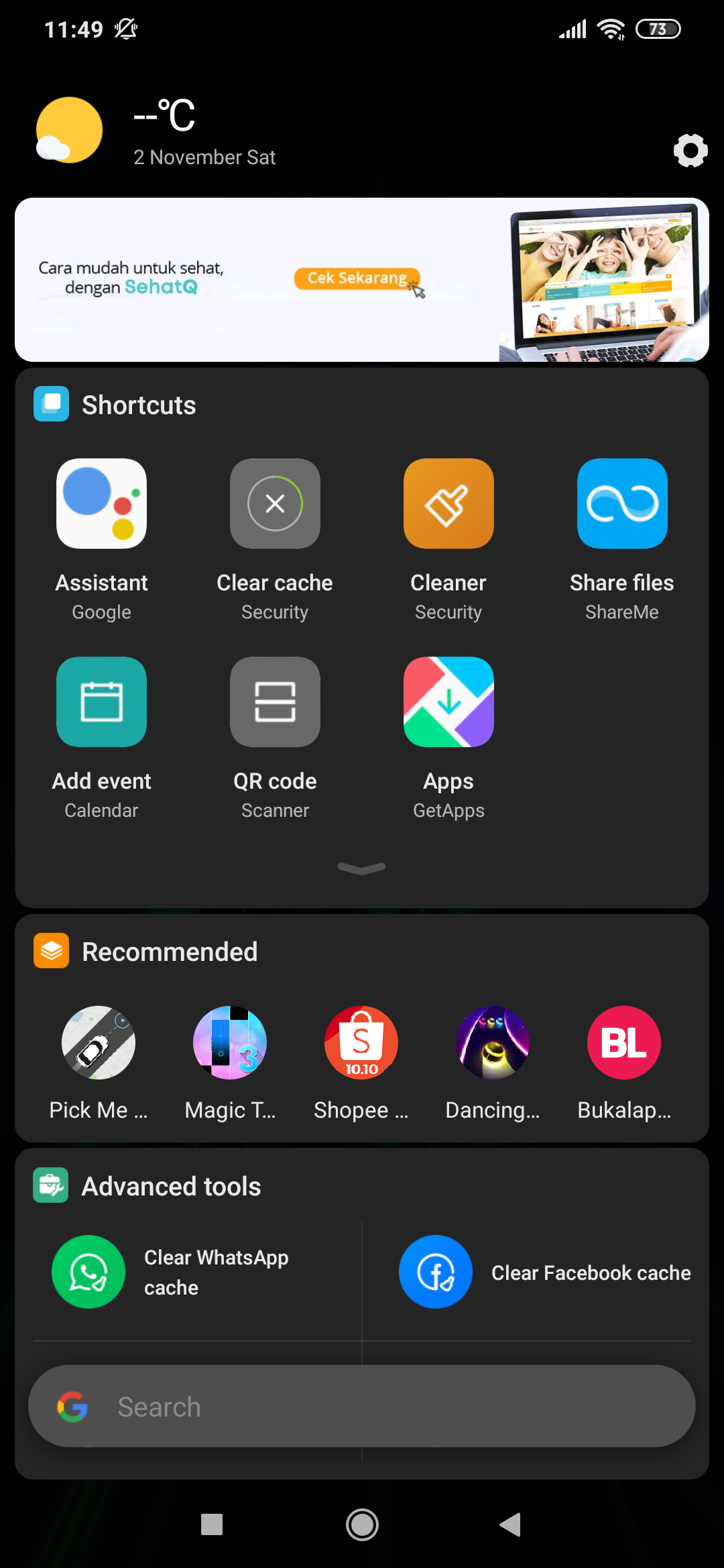Open the SehatQ banner ad
The width and height of the screenshot is (724, 1568).
(362, 279)
